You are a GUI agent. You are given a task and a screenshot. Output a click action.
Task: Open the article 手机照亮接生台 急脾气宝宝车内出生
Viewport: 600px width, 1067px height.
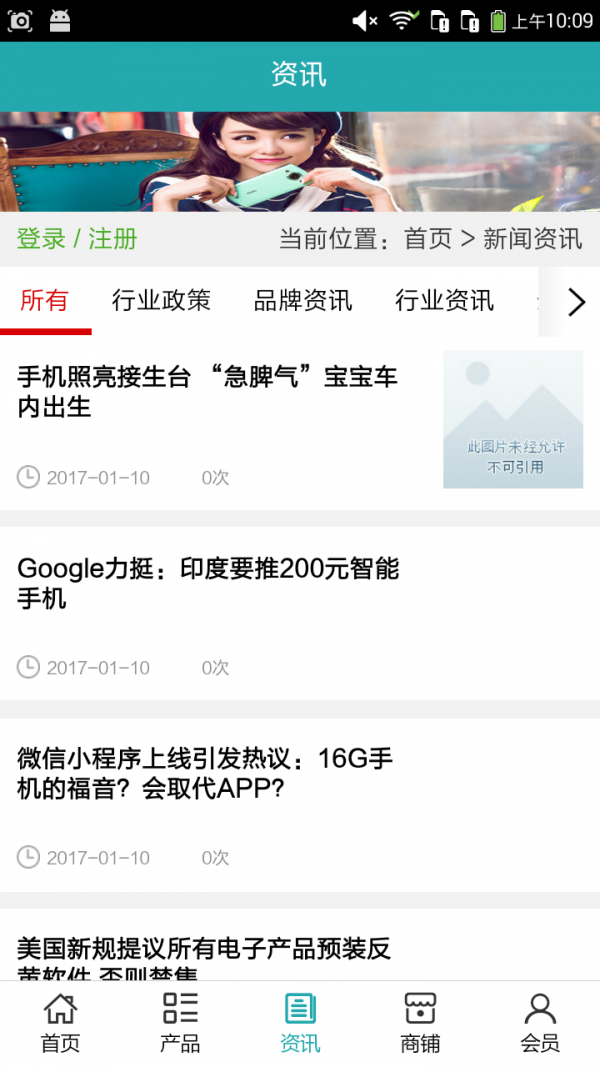coord(208,391)
